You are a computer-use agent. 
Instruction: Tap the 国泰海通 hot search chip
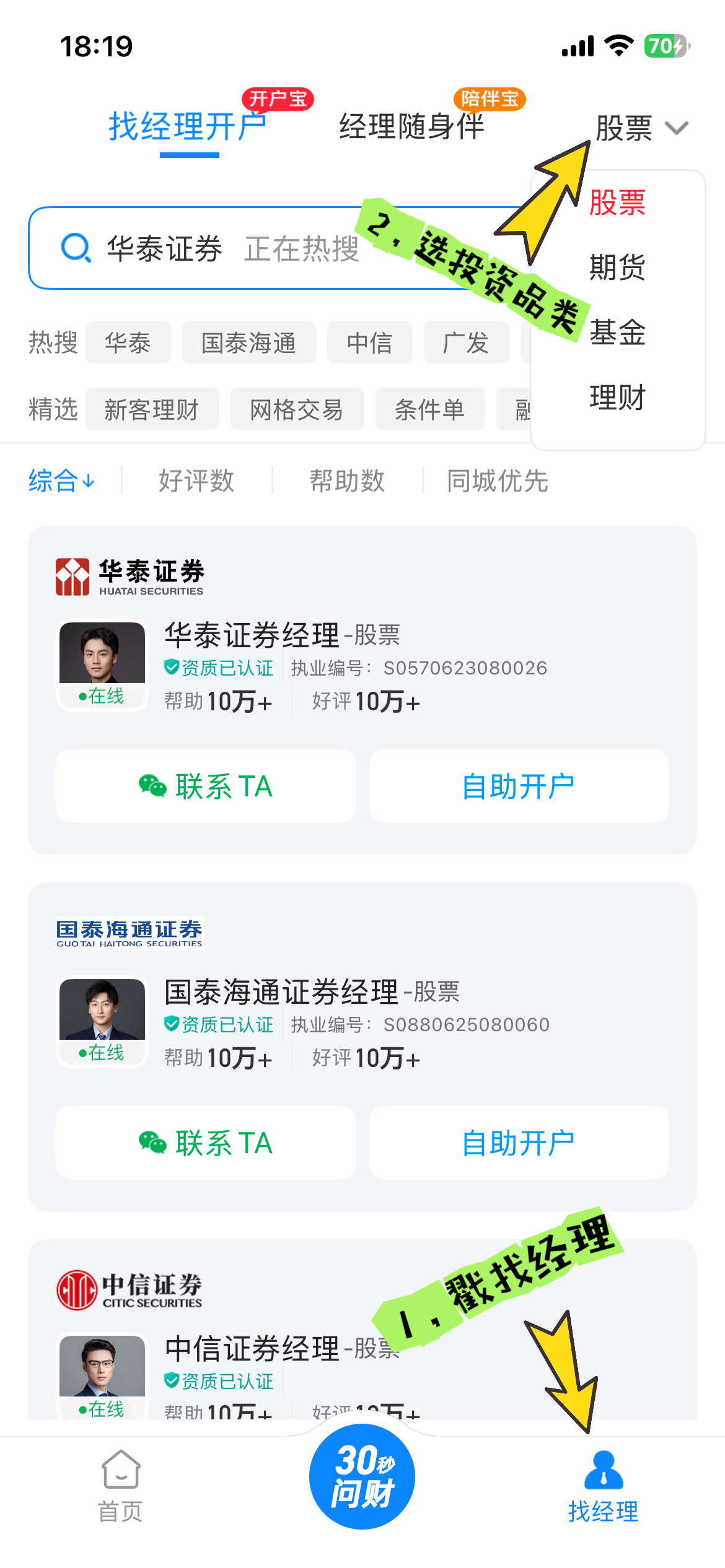(249, 342)
